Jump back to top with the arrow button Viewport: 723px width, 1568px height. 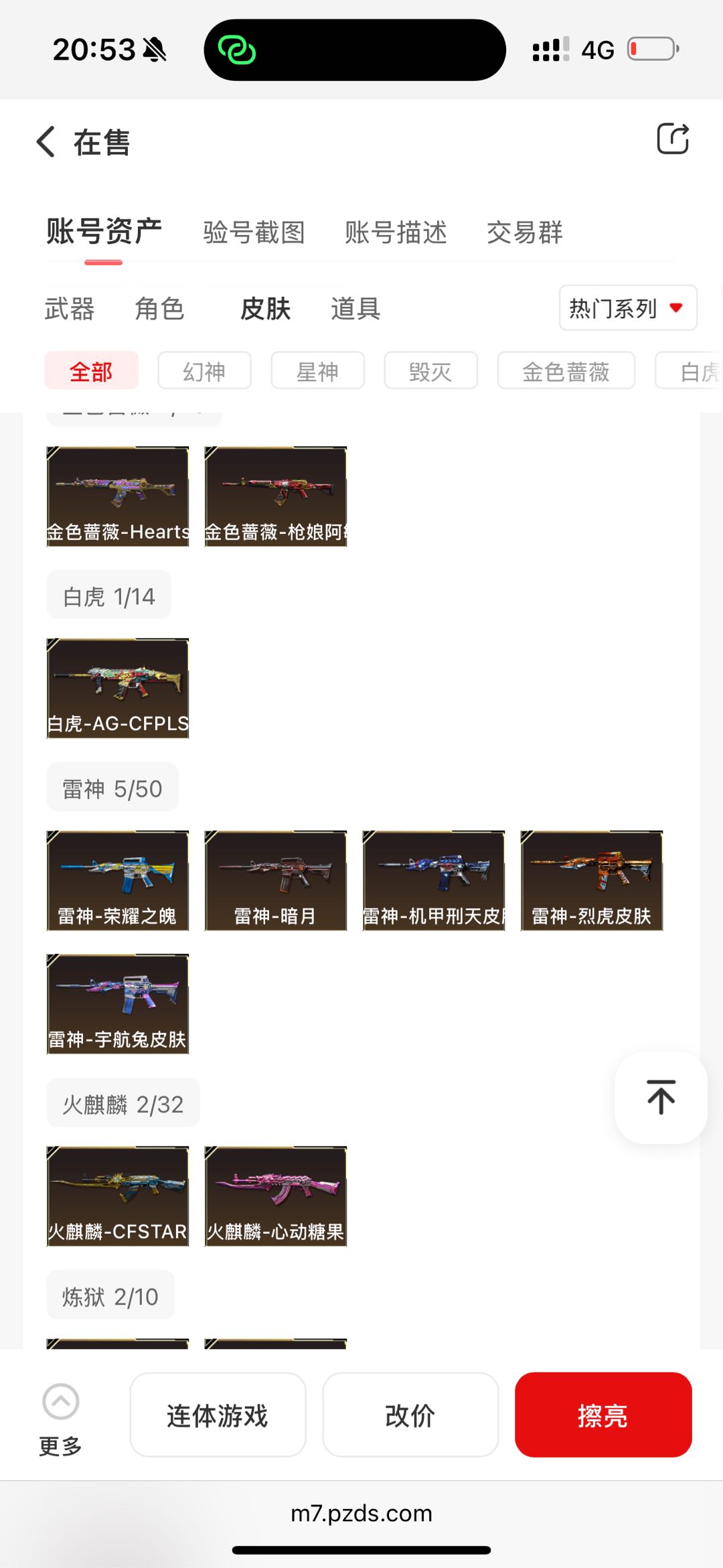[x=661, y=1097]
